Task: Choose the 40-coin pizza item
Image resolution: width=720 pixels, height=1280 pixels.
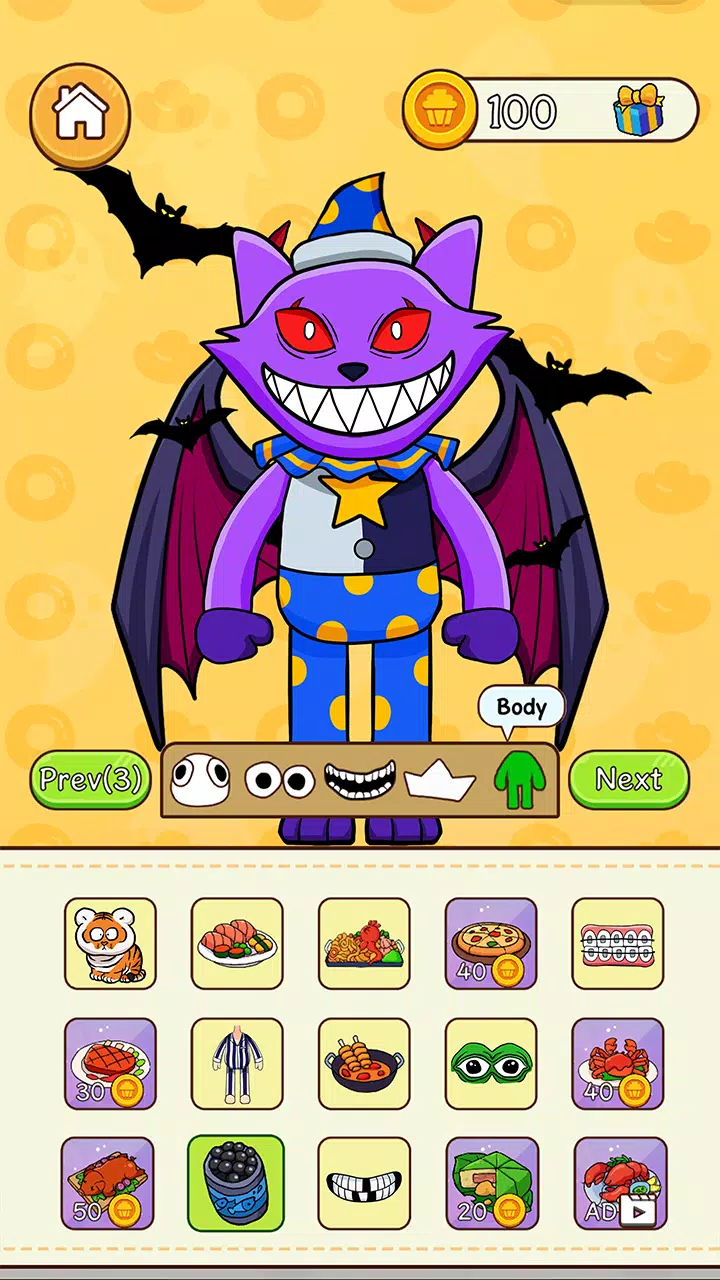Action: (x=491, y=944)
